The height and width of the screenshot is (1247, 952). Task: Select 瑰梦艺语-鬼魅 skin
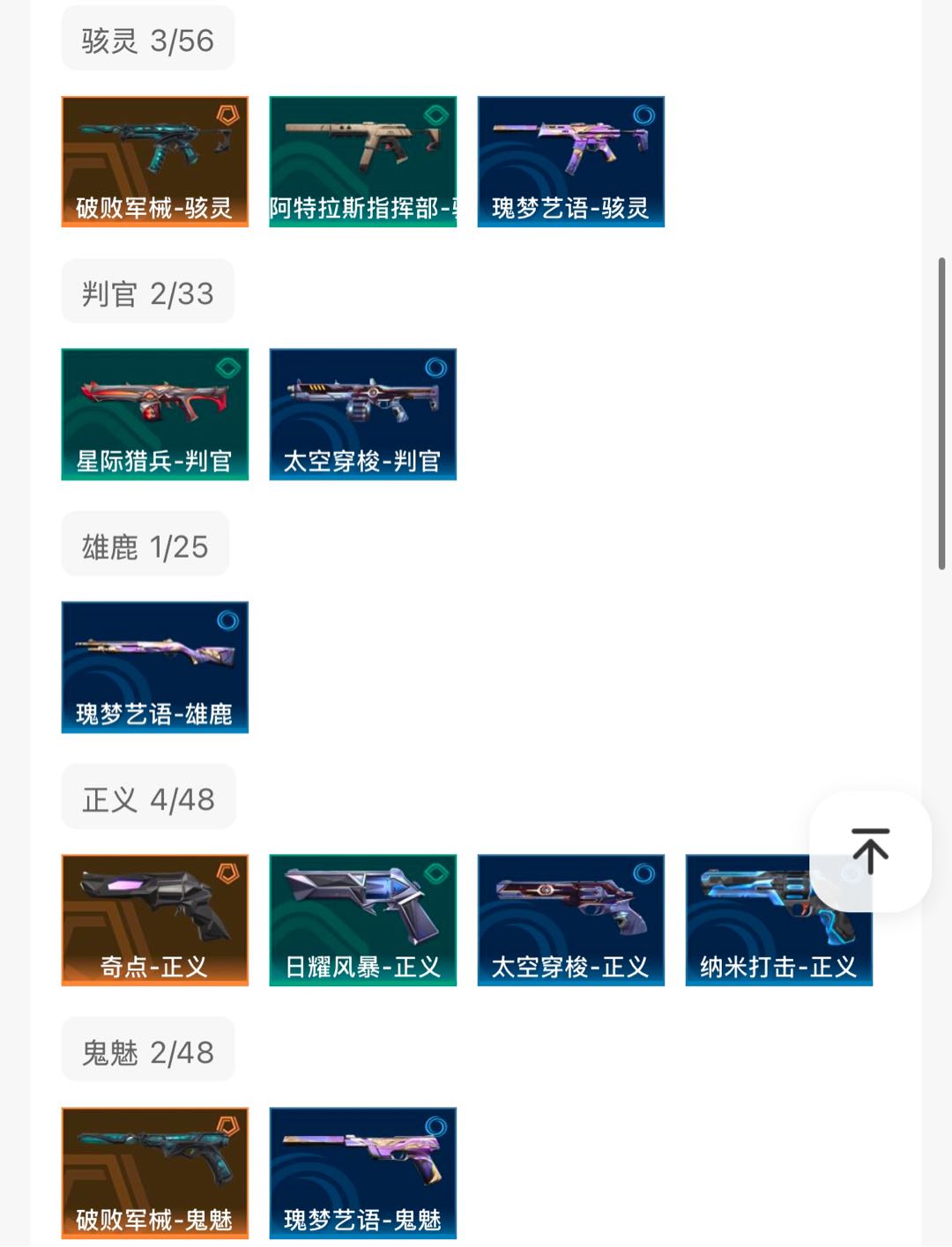coord(362,1172)
